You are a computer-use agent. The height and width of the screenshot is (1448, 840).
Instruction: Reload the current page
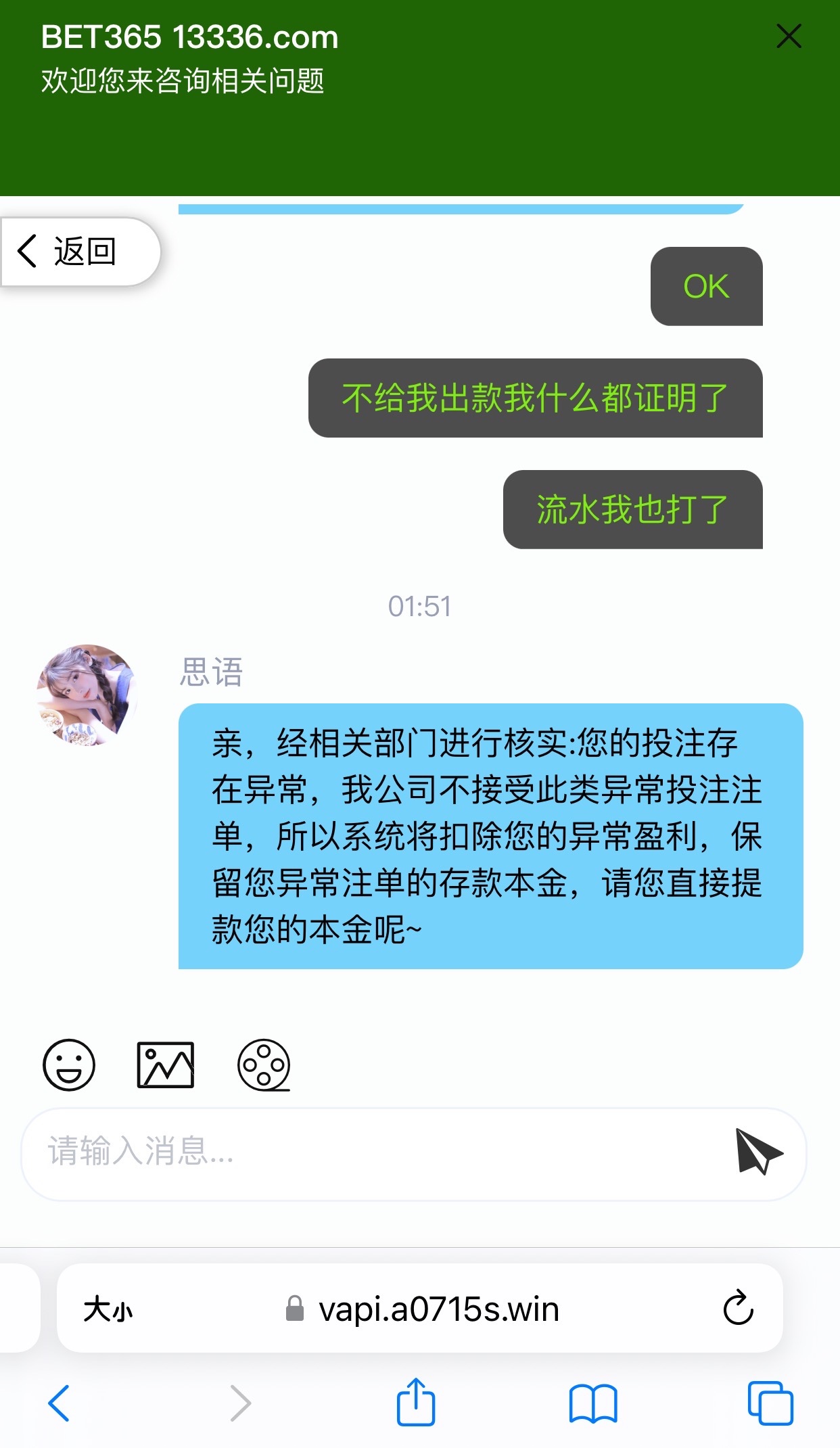tap(738, 1308)
